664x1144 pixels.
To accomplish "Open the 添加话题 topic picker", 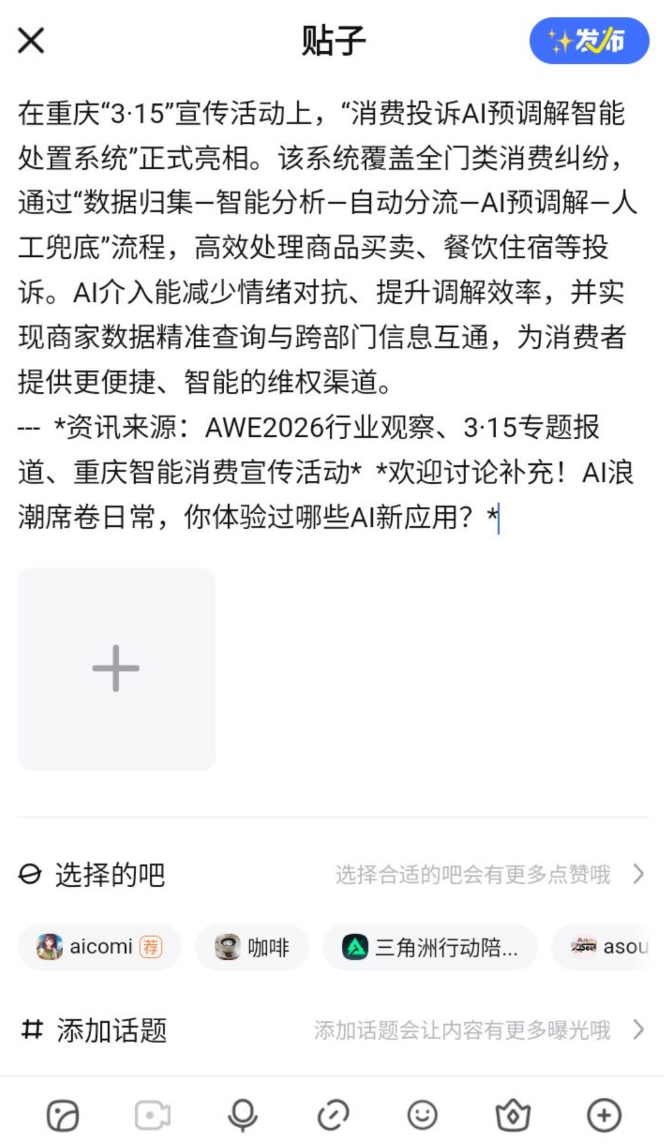I will click(x=332, y=1029).
